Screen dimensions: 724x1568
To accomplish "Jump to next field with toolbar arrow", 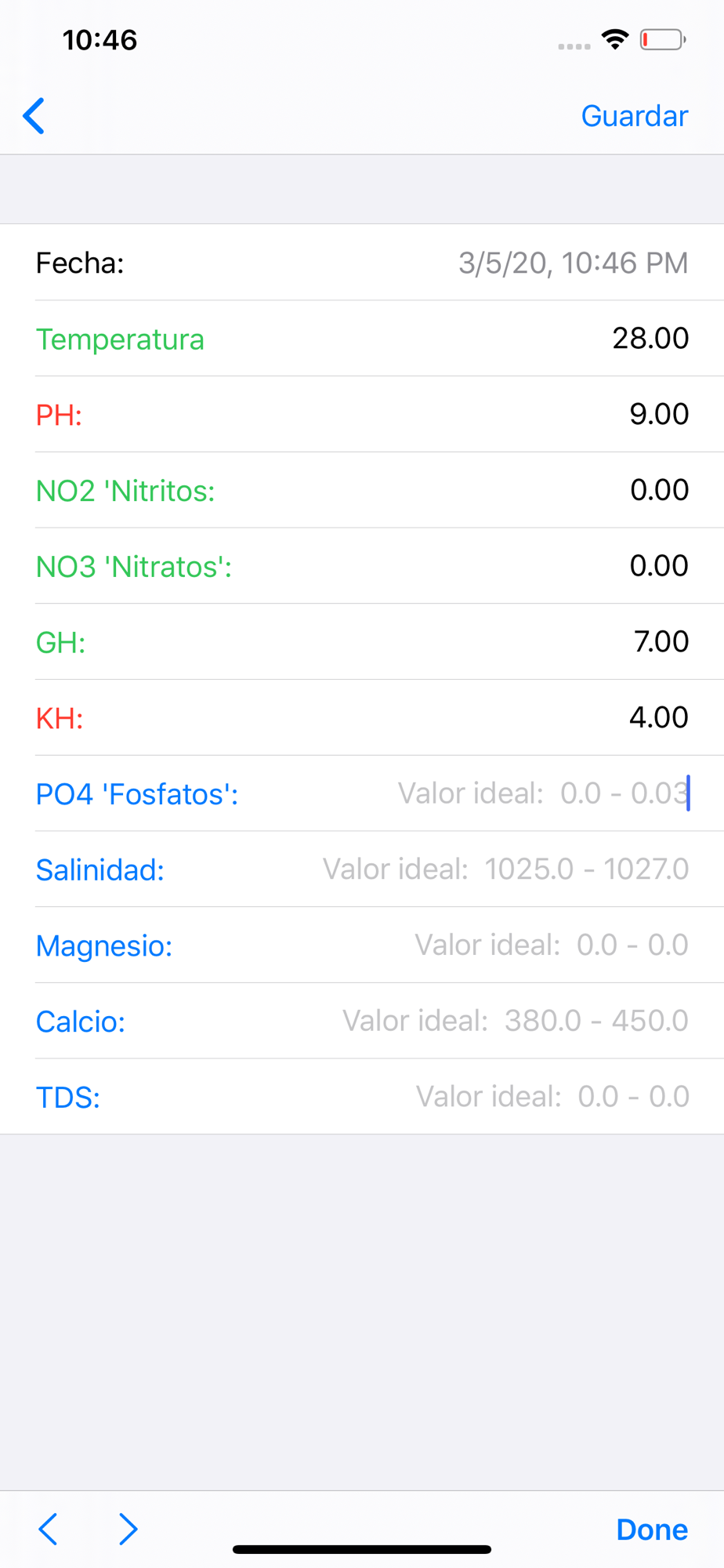I will tap(128, 1529).
